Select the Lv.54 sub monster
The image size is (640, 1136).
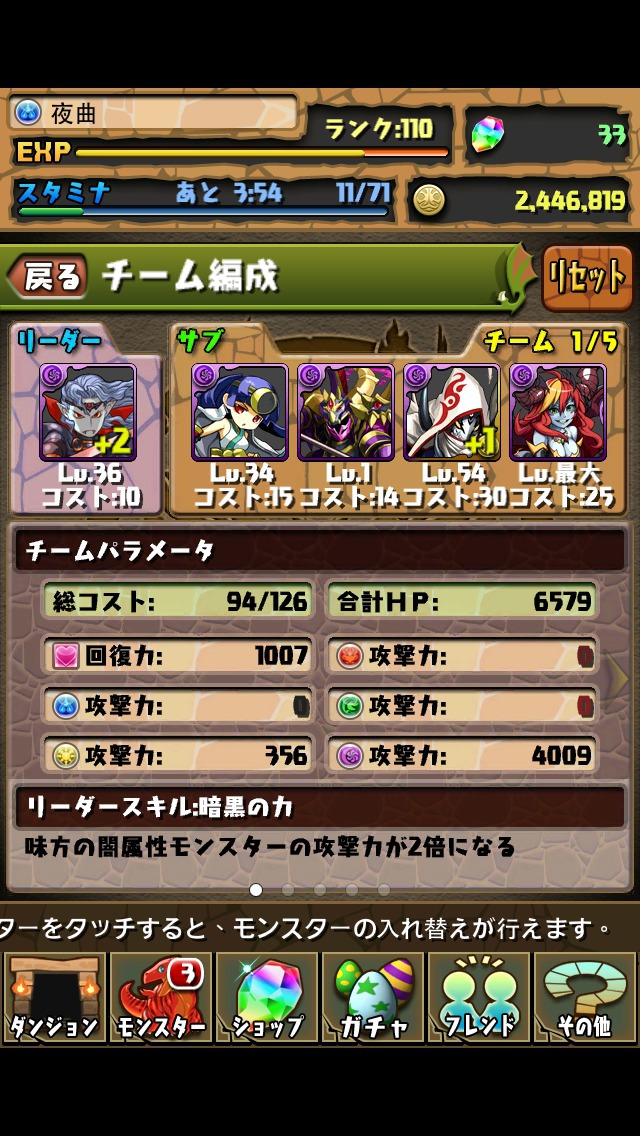click(x=451, y=412)
